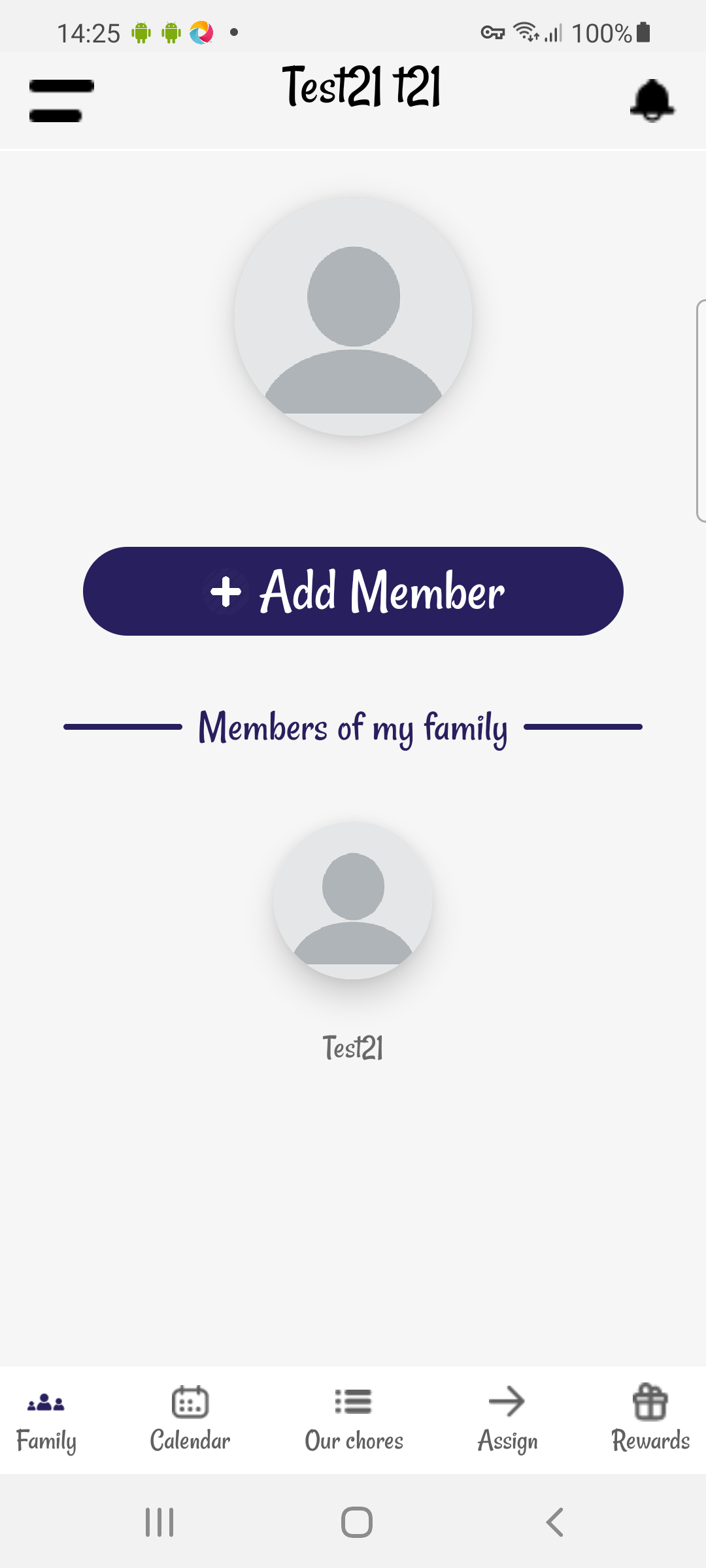
Task: Return to the system home screen
Action: [x=357, y=1522]
